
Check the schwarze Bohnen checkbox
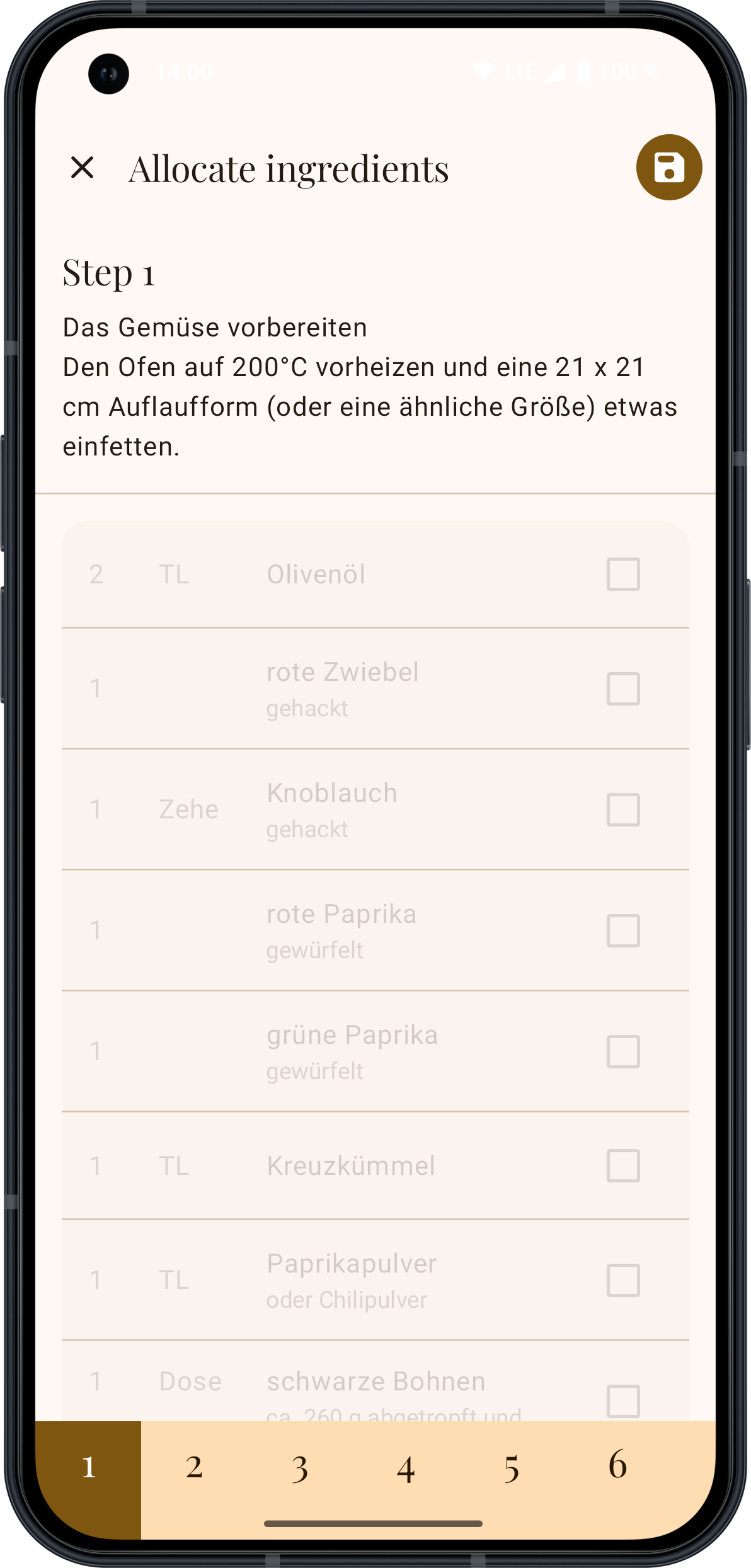(x=623, y=1401)
